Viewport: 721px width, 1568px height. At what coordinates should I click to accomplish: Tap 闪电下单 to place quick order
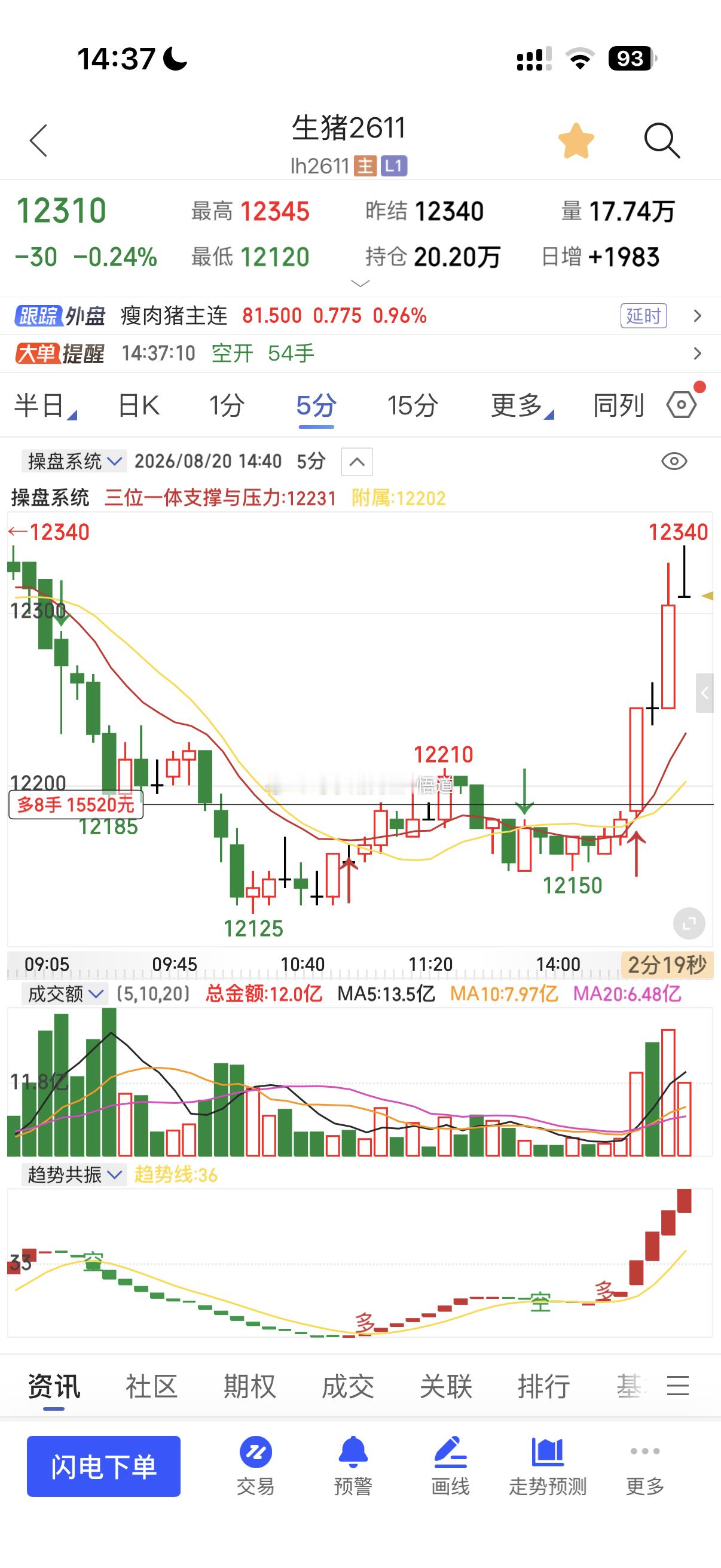(103, 1466)
